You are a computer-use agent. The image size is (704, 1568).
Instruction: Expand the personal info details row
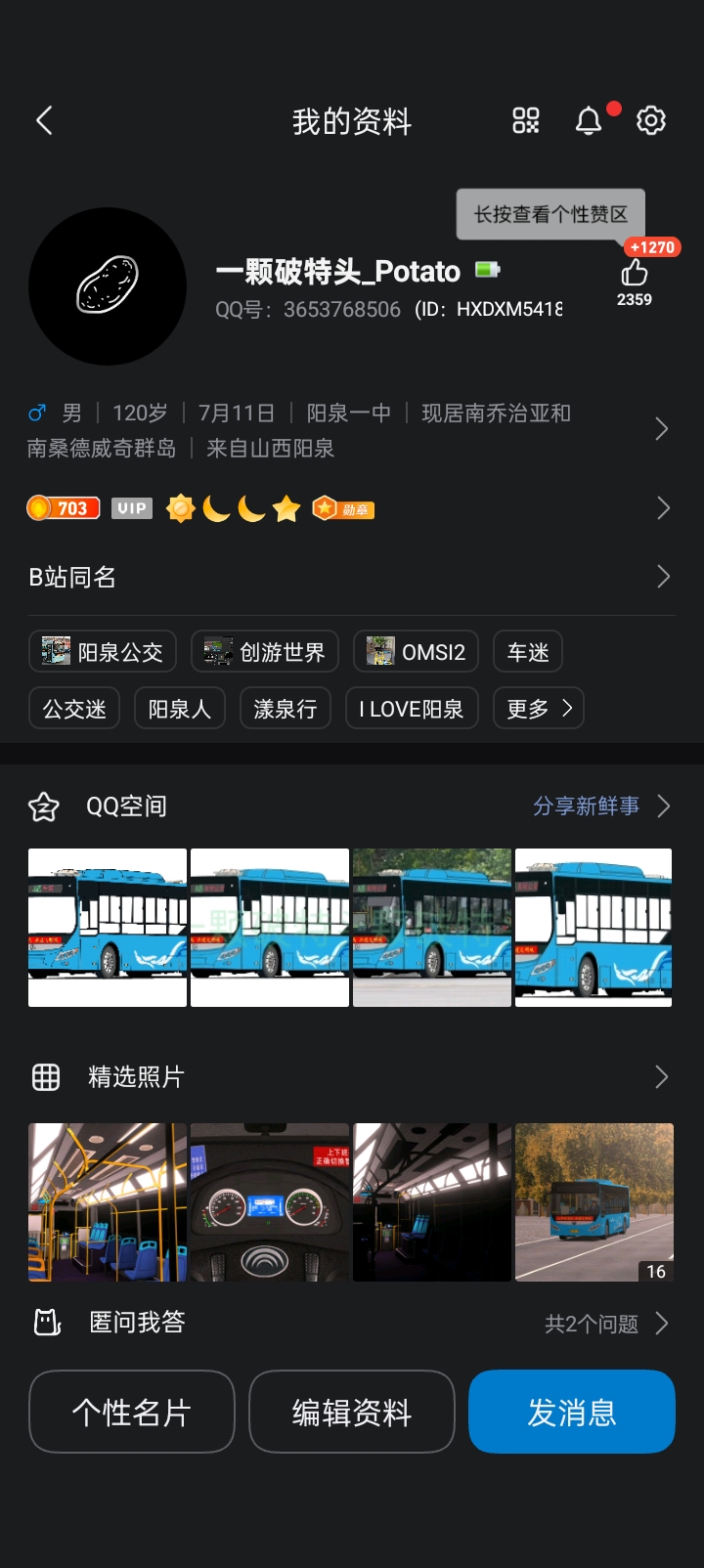click(x=661, y=429)
